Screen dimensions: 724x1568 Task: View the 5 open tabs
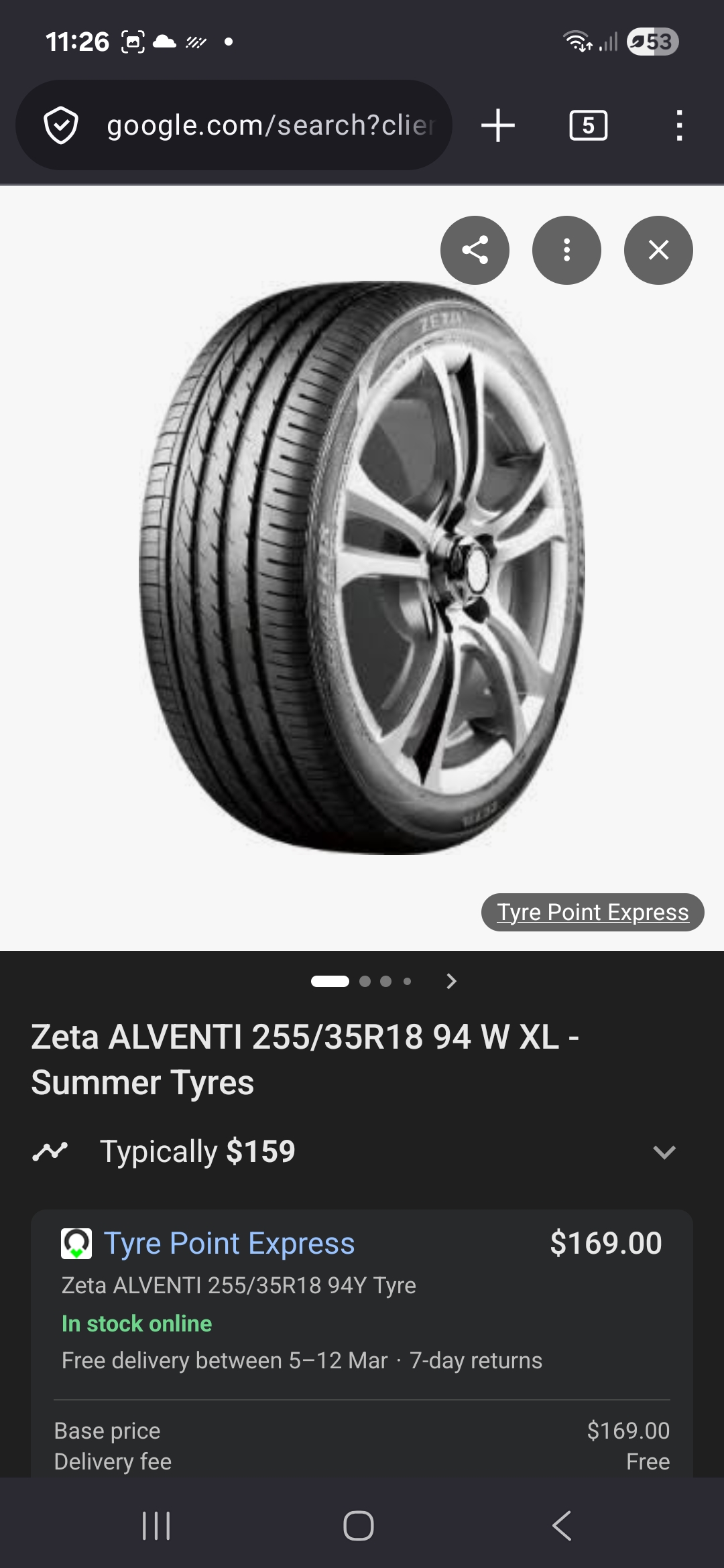pyautogui.click(x=588, y=125)
